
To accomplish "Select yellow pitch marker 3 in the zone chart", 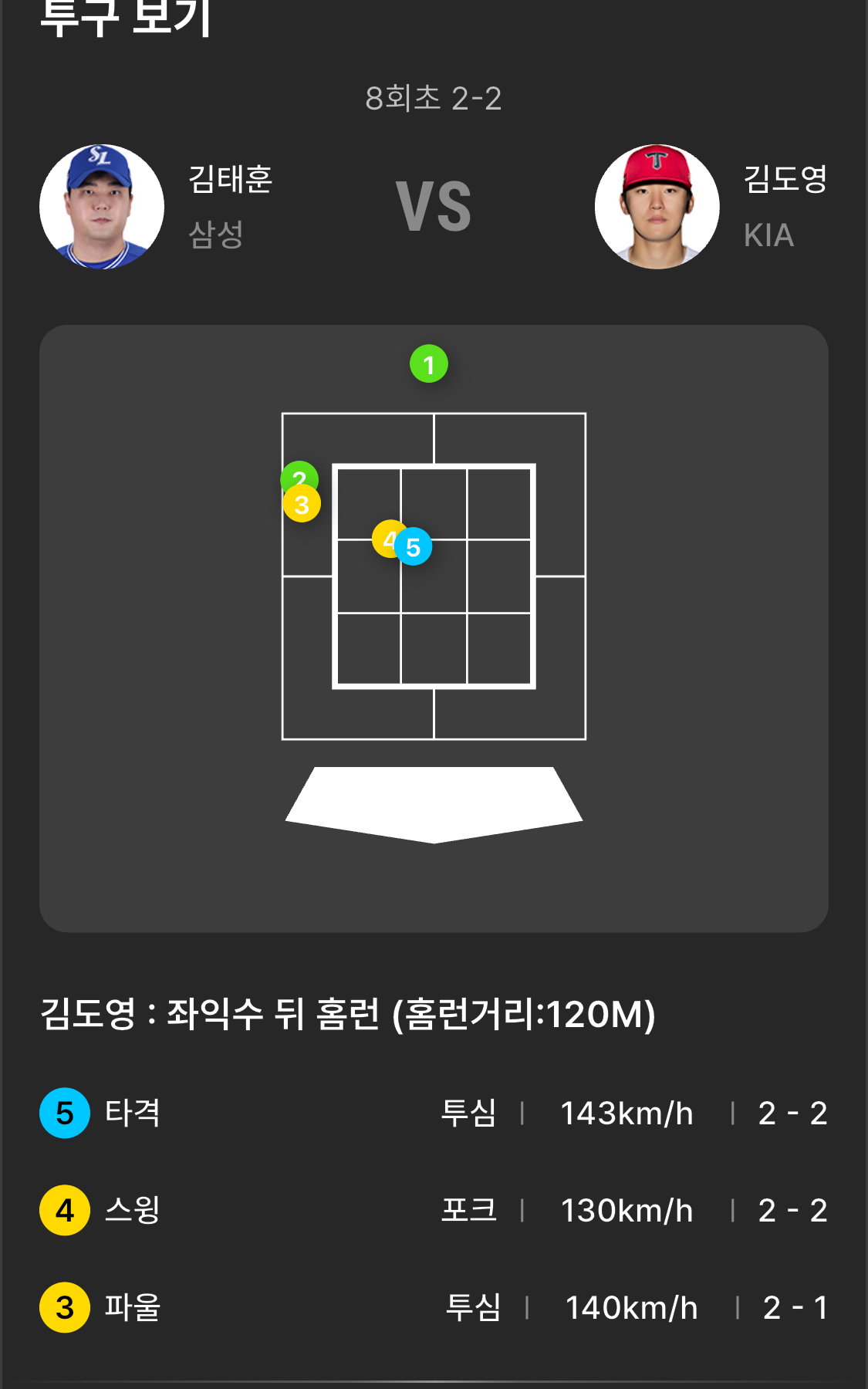I will pyautogui.click(x=302, y=505).
